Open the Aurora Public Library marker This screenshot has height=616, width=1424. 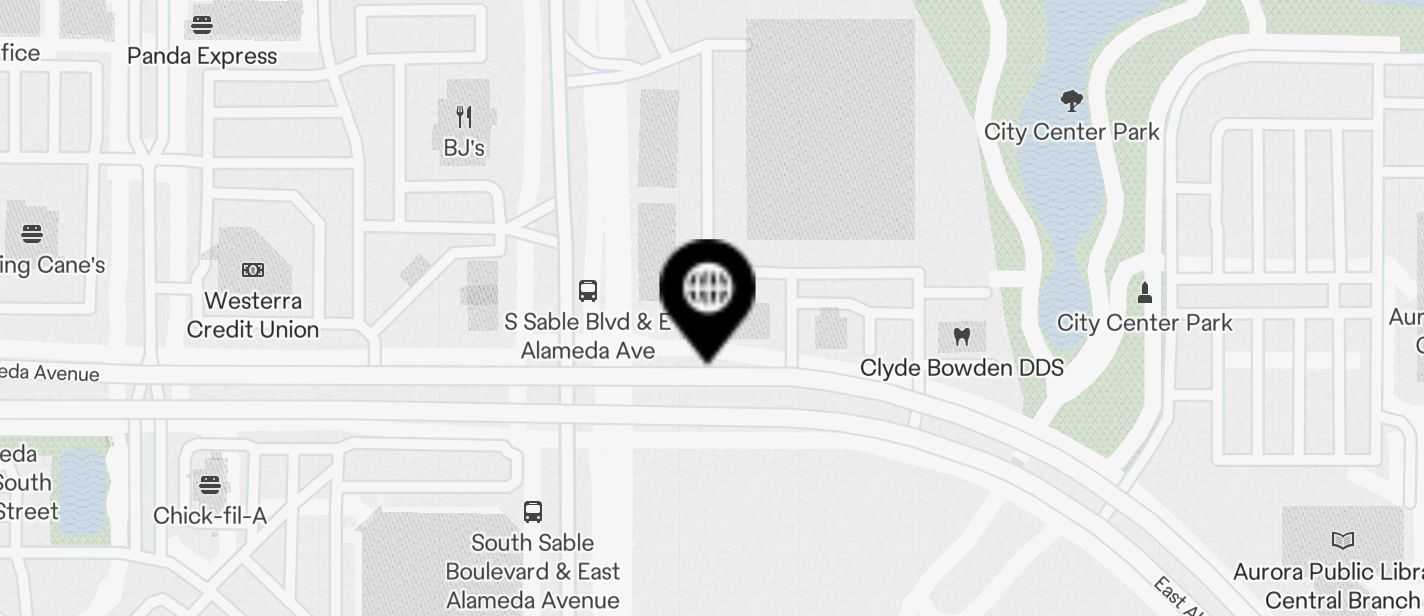(x=1342, y=541)
